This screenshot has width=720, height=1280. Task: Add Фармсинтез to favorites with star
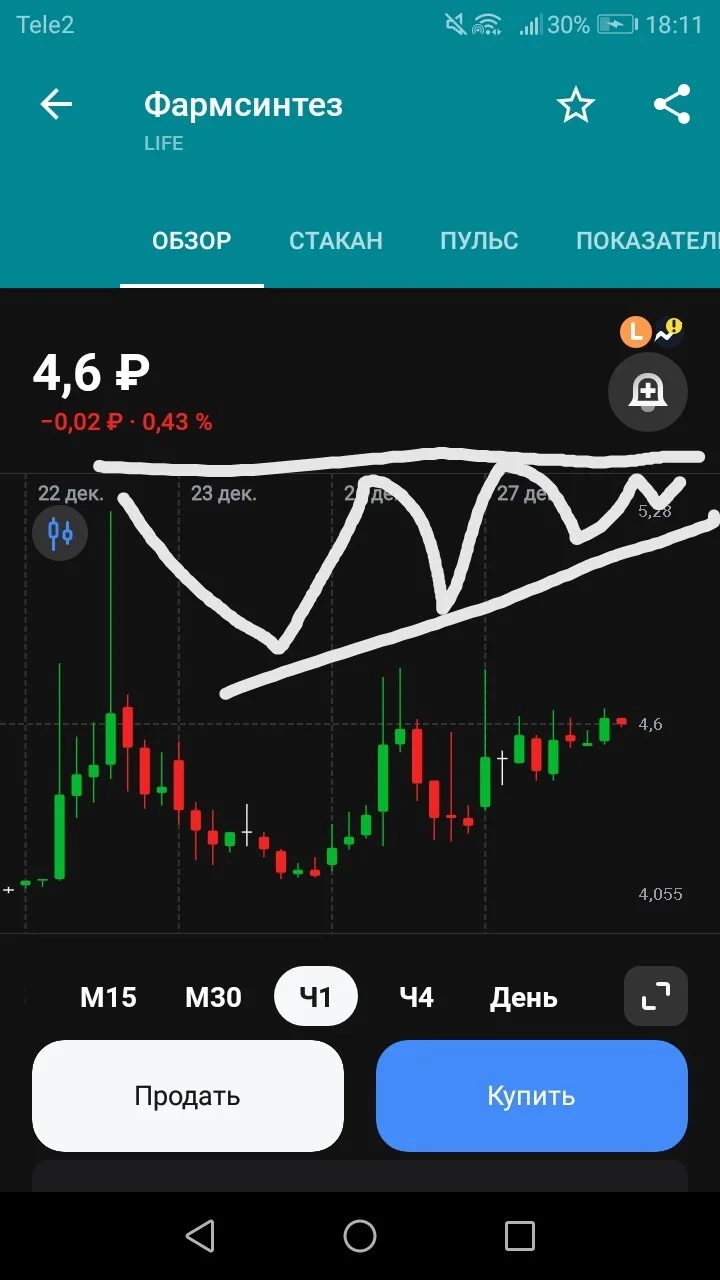(576, 105)
